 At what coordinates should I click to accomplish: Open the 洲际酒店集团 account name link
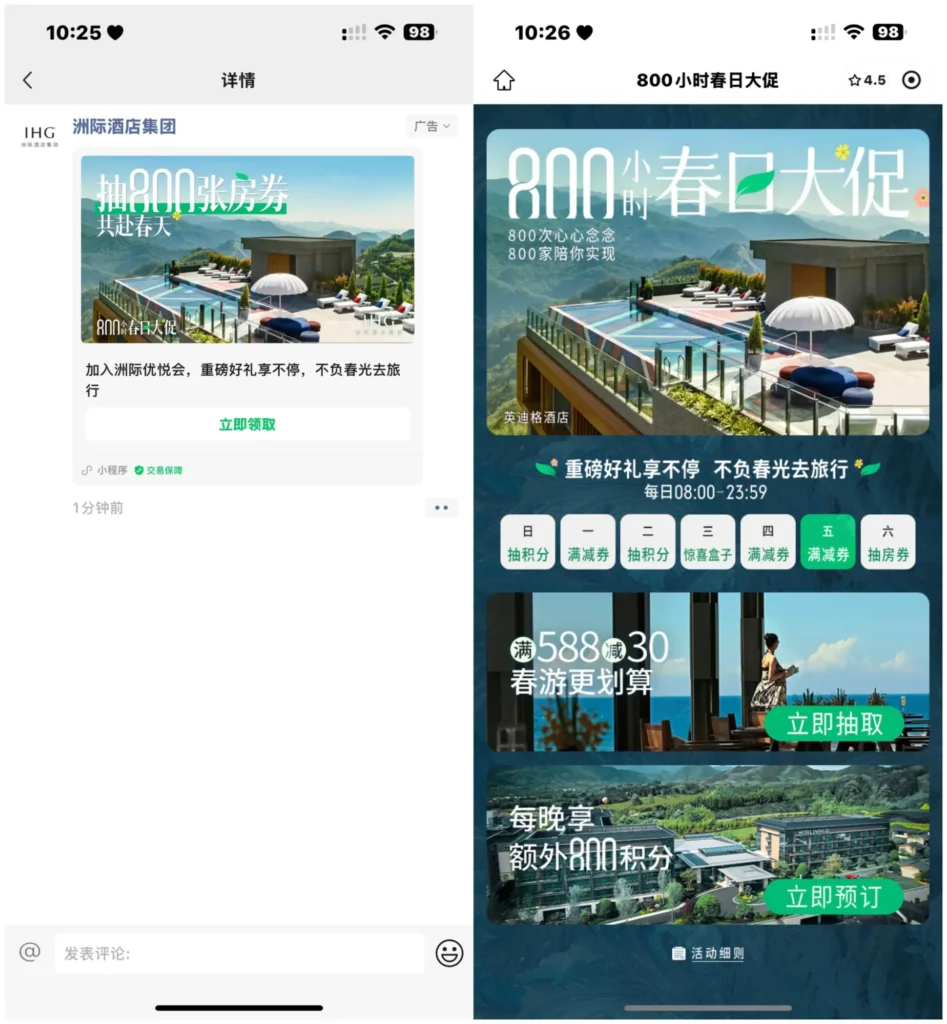(x=124, y=126)
